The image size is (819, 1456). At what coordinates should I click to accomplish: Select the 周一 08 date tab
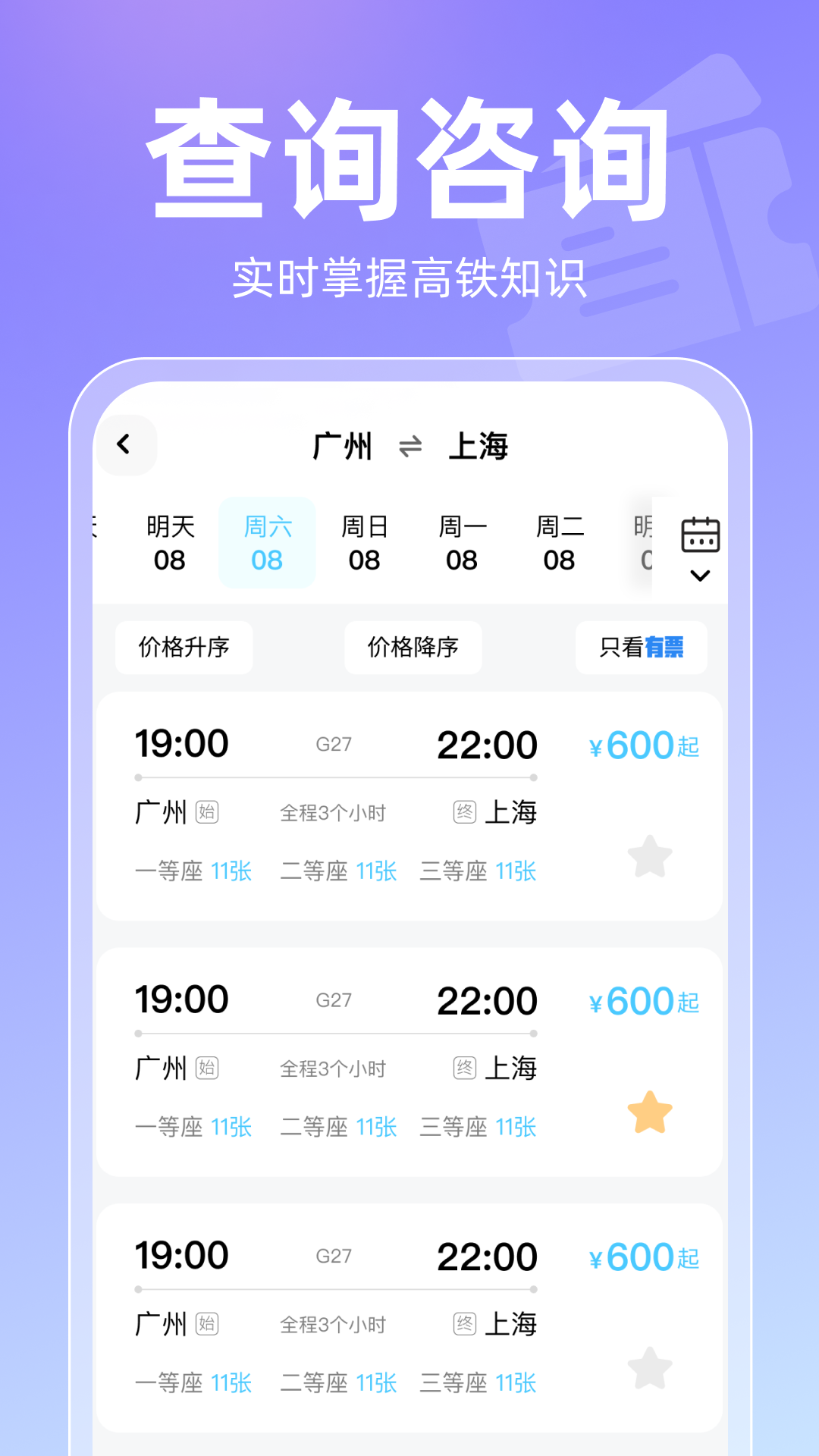click(x=463, y=542)
